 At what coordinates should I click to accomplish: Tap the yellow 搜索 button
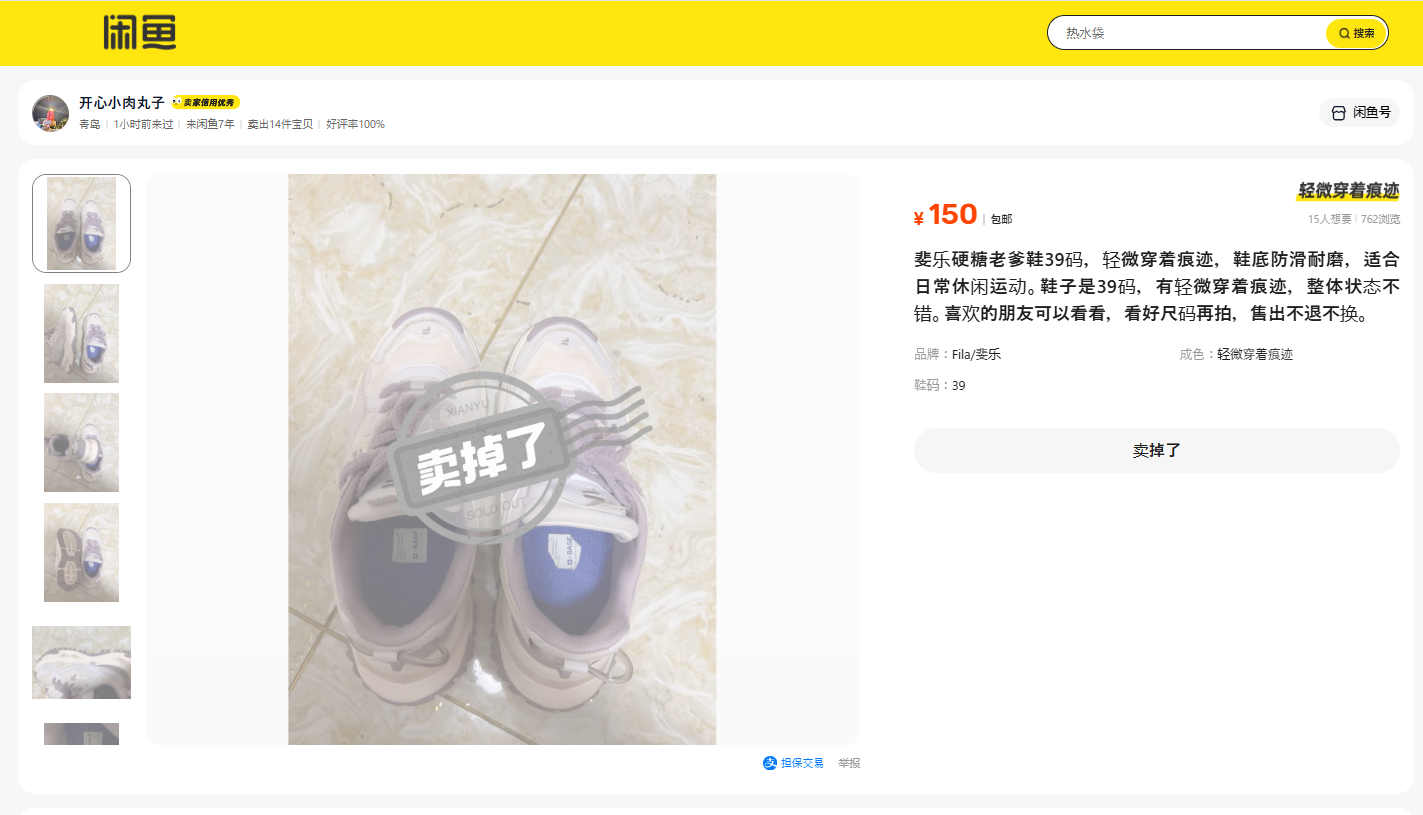(1357, 33)
